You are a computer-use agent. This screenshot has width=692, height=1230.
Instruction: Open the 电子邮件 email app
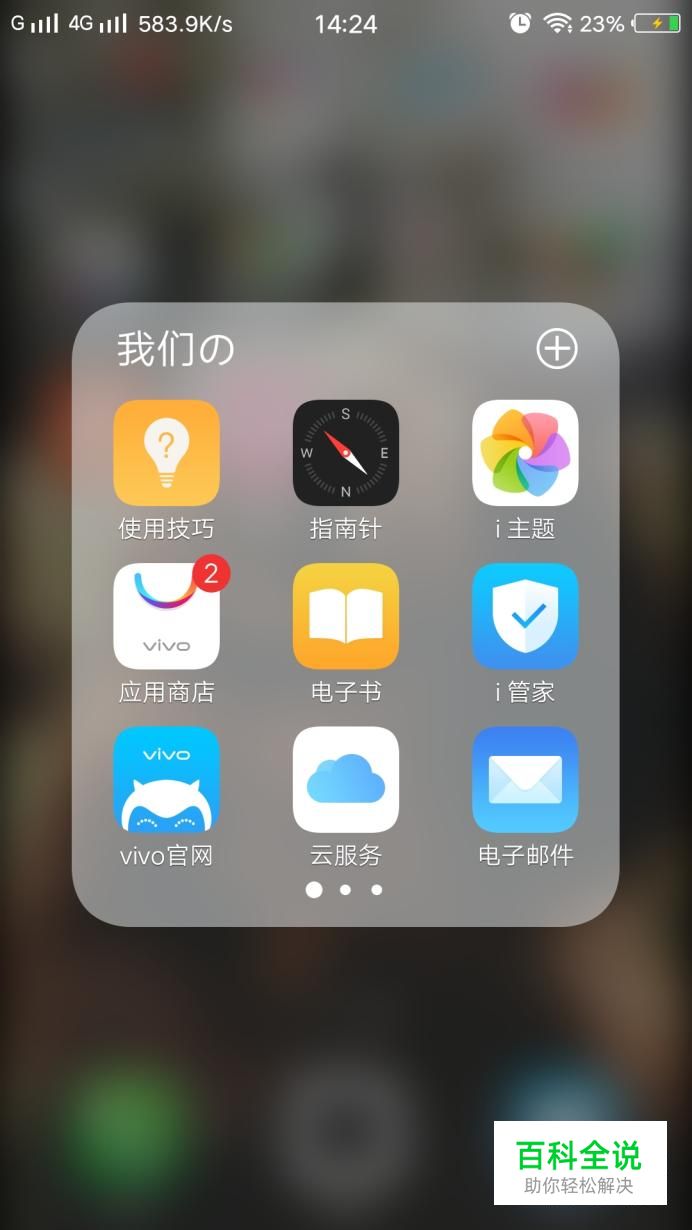525,779
